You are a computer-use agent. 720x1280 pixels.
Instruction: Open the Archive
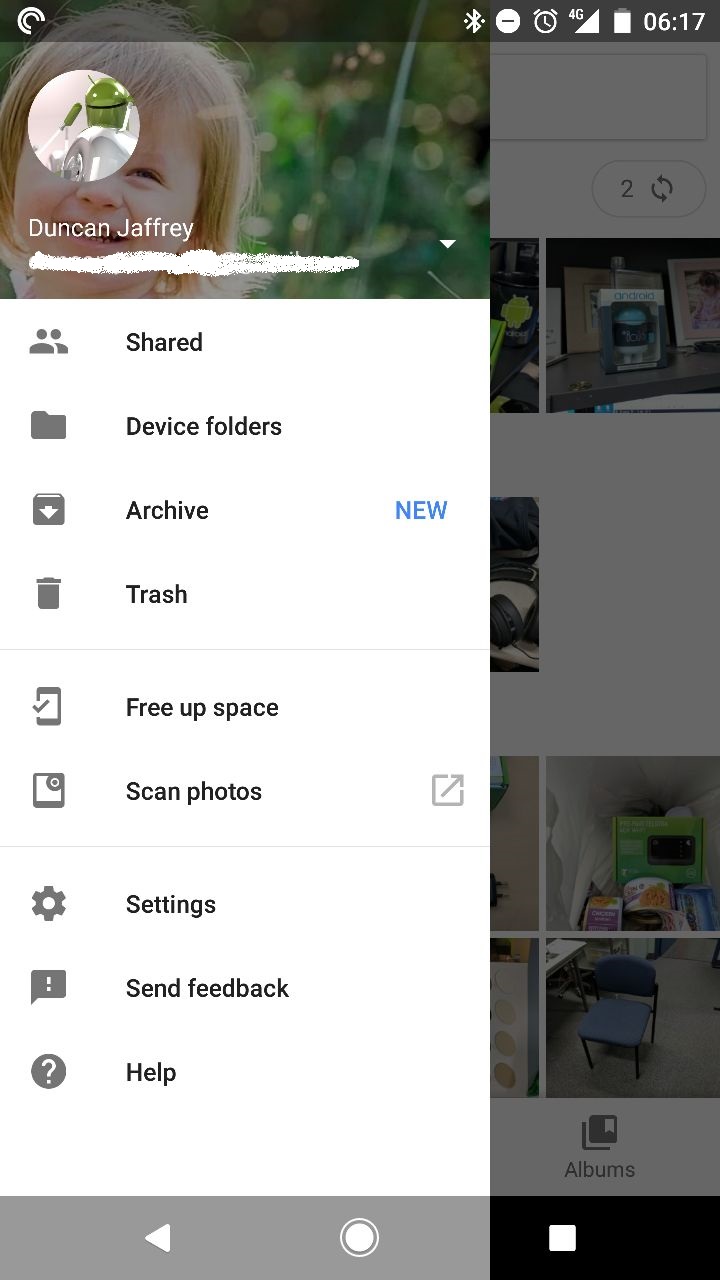pyautogui.click(x=245, y=510)
